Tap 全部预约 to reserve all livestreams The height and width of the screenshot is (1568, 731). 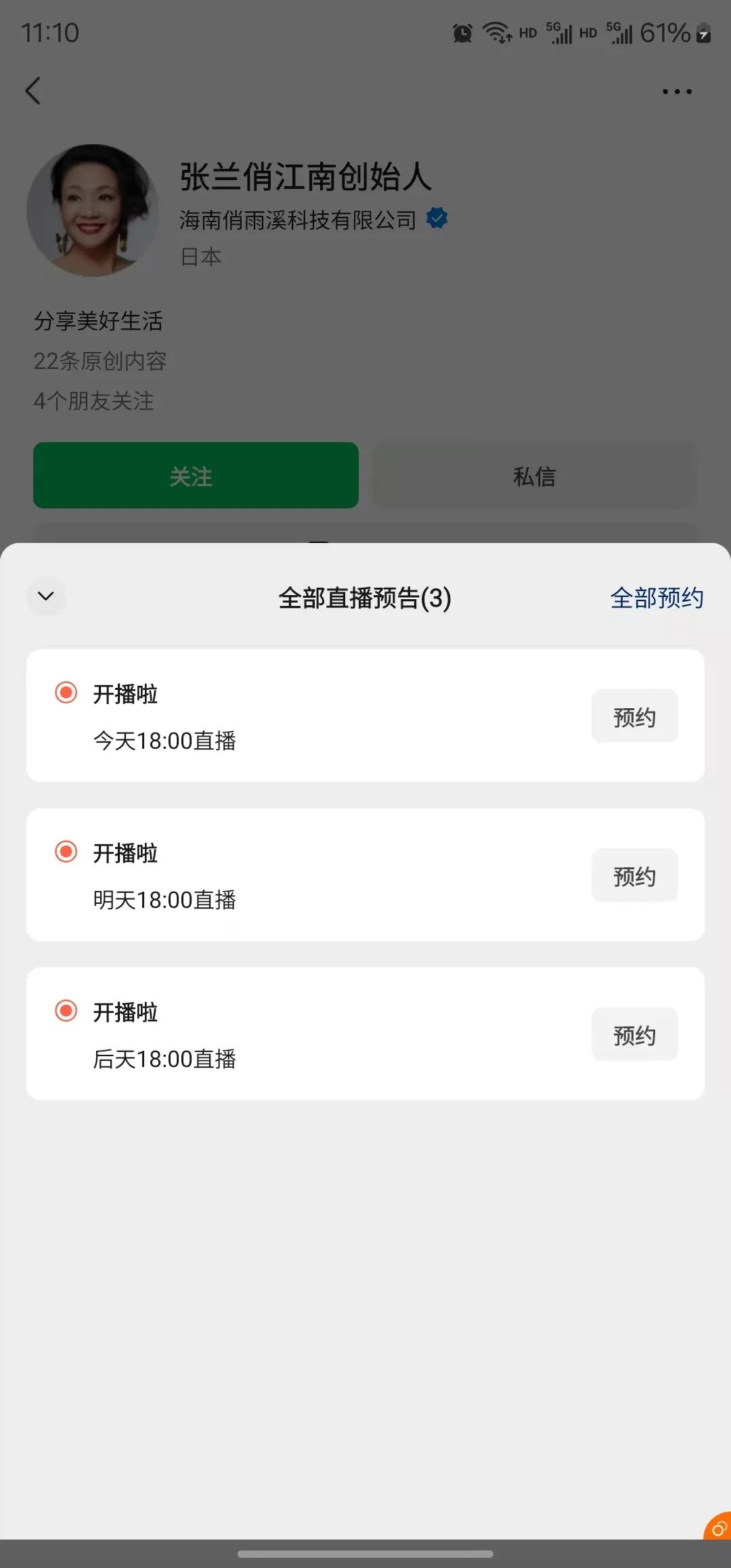click(x=657, y=598)
